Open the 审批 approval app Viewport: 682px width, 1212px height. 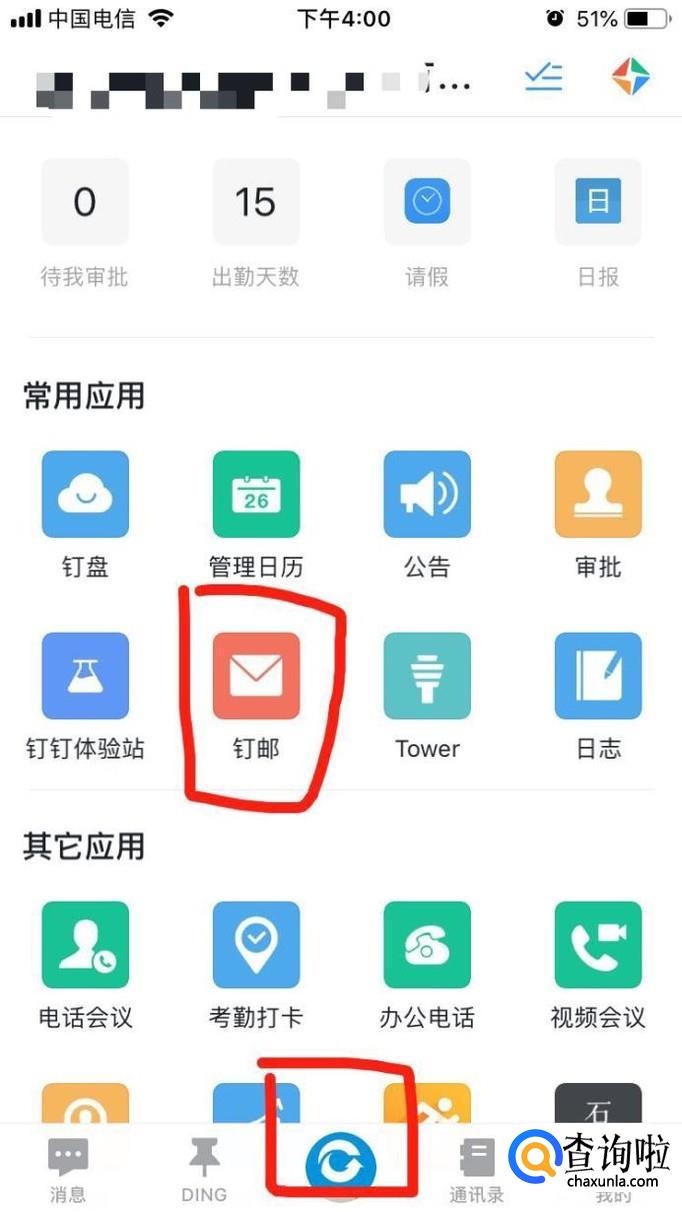pos(598,495)
